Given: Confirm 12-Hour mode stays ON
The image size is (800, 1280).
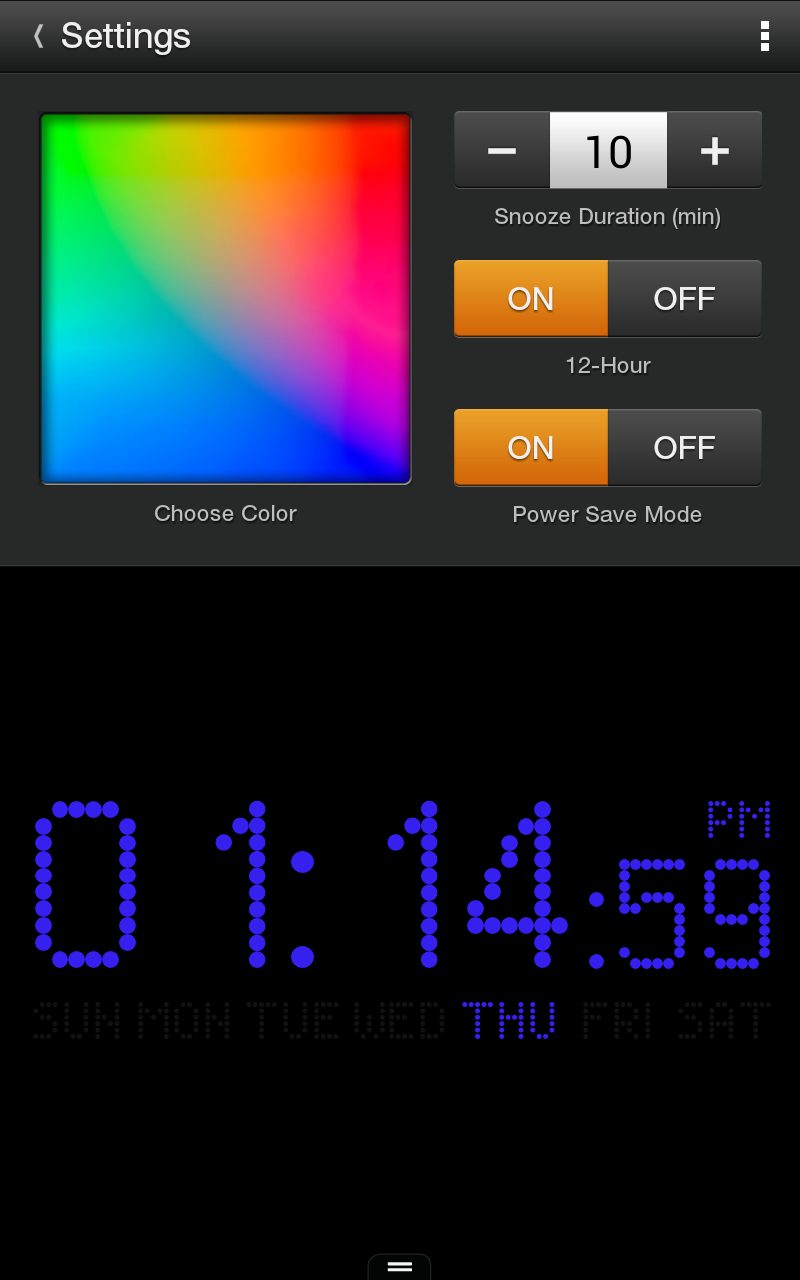Looking at the screenshot, I should [530, 298].
